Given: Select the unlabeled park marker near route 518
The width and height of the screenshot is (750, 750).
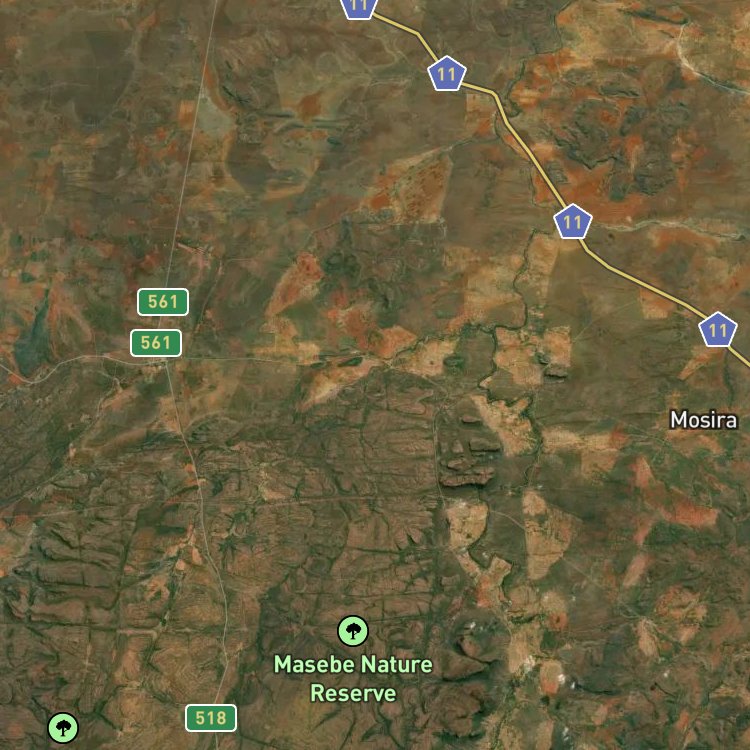Looking at the screenshot, I should click(x=63, y=727).
